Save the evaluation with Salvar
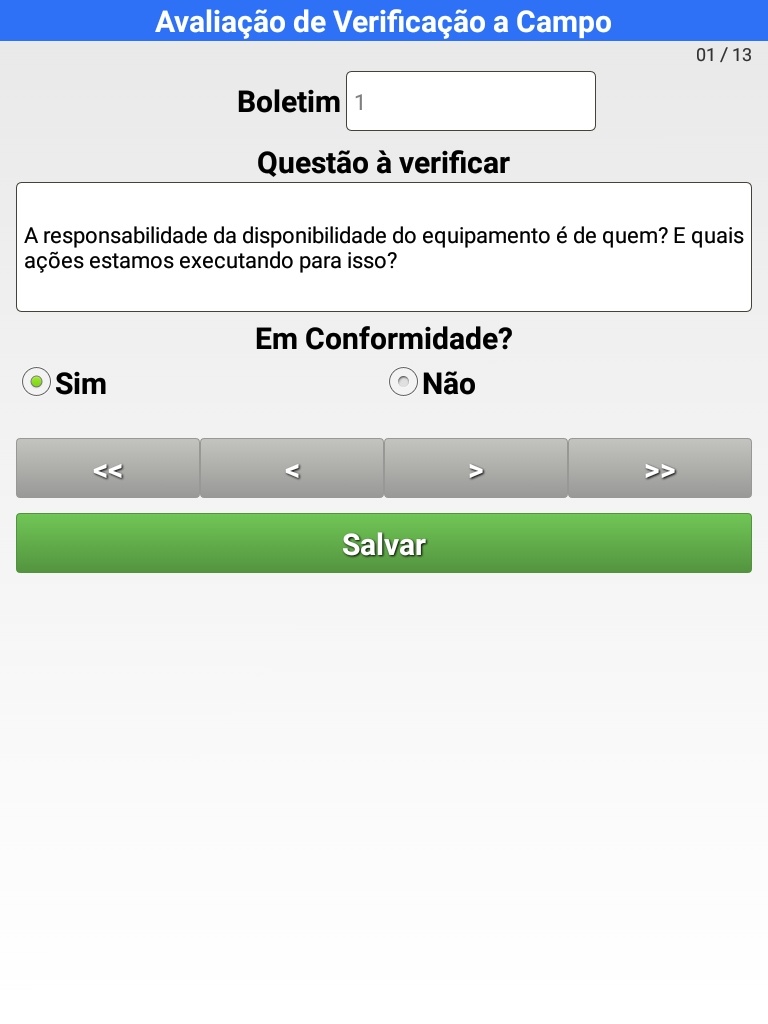768x1024 pixels. click(384, 543)
